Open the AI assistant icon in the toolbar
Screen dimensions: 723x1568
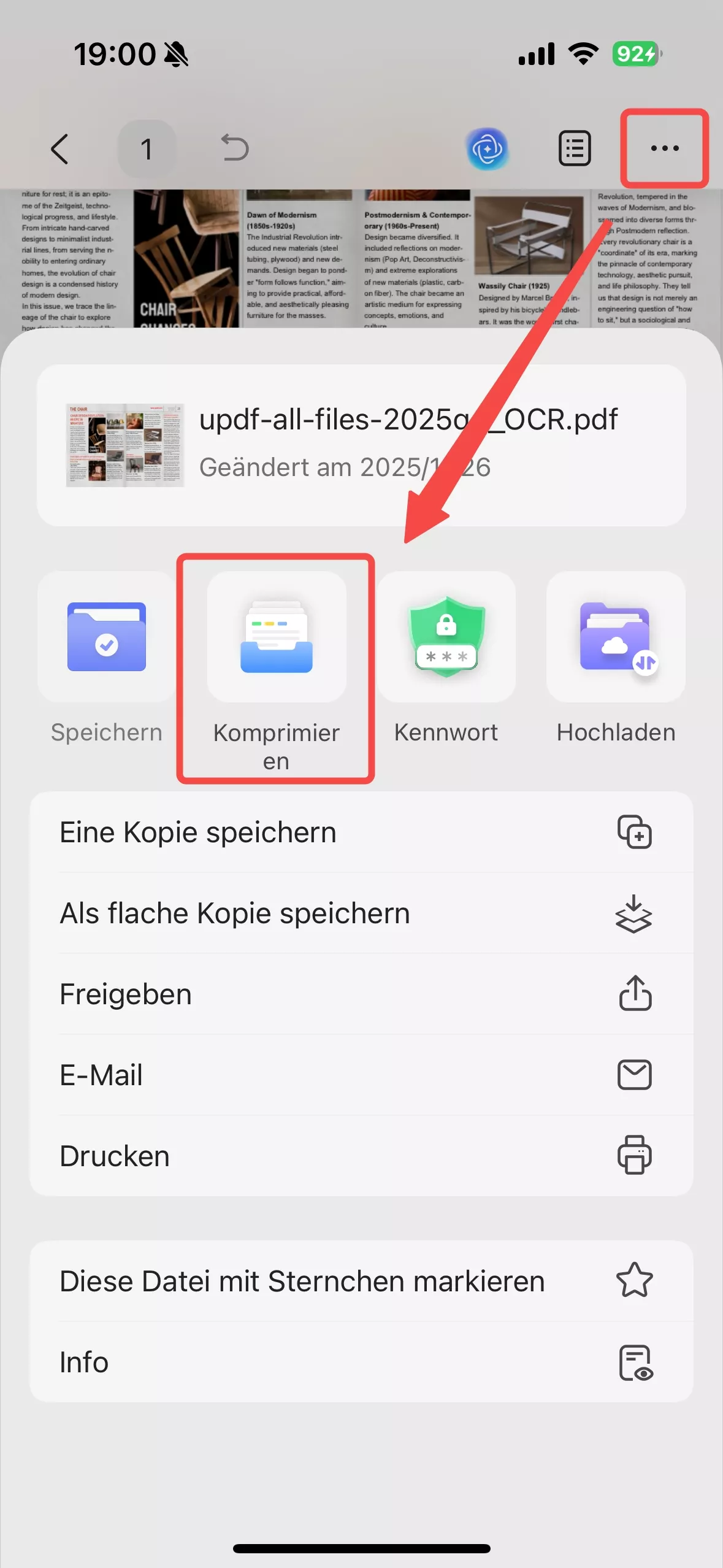(488, 148)
